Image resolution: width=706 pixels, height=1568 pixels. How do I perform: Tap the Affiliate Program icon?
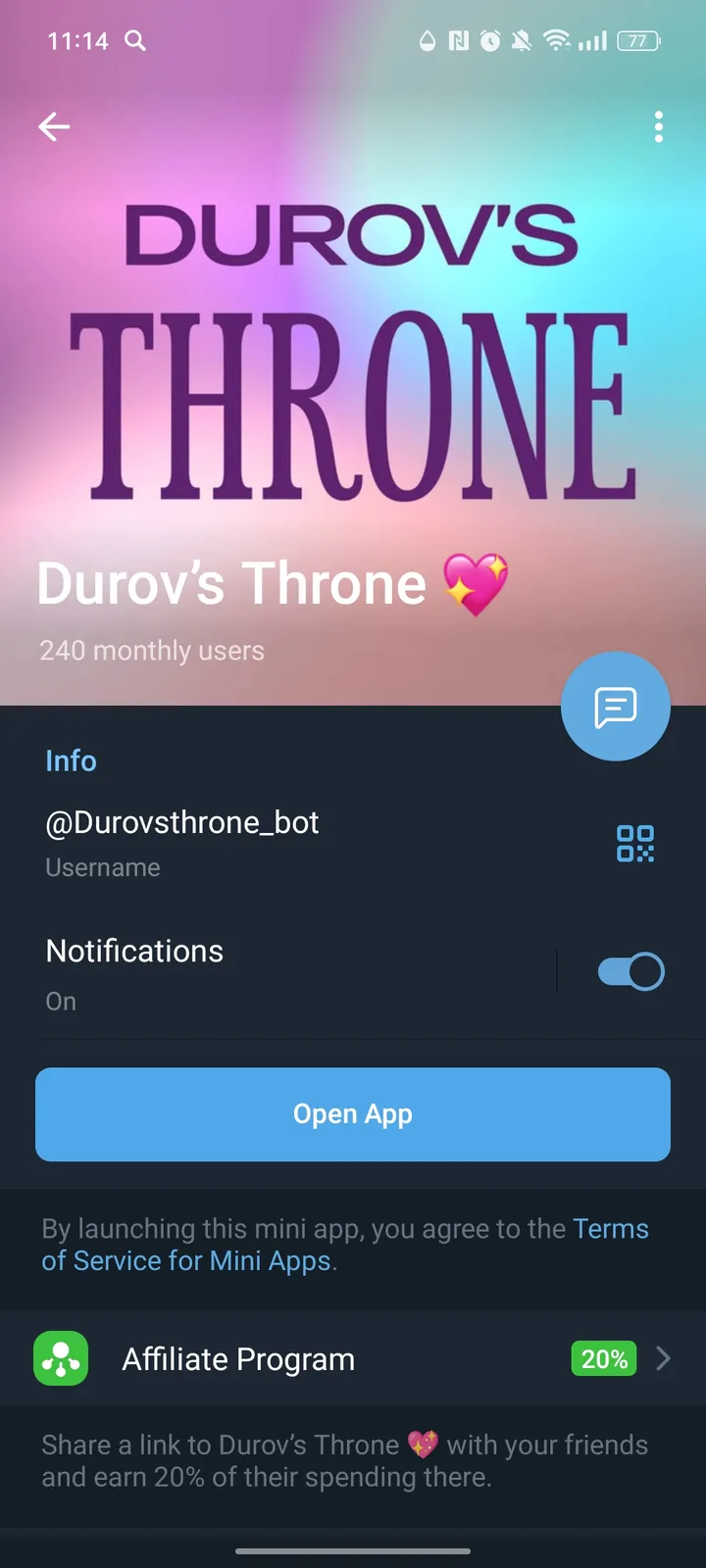click(61, 1359)
